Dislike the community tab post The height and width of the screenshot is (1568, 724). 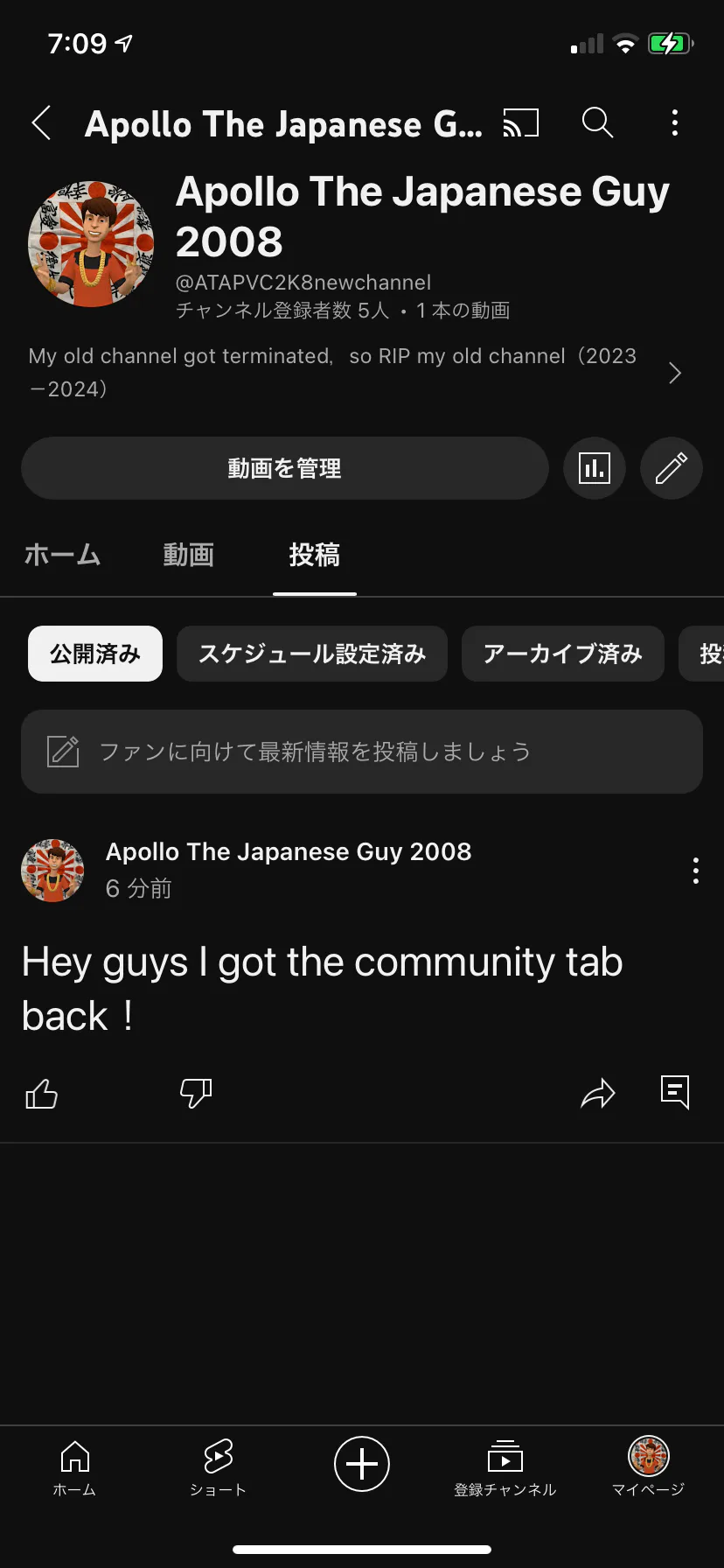pos(196,1094)
